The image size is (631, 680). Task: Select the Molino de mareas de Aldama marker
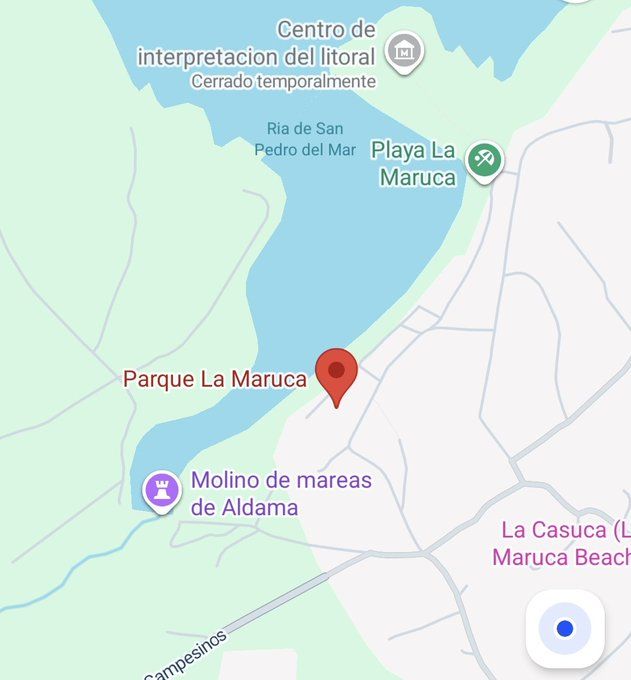pos(161,490)
